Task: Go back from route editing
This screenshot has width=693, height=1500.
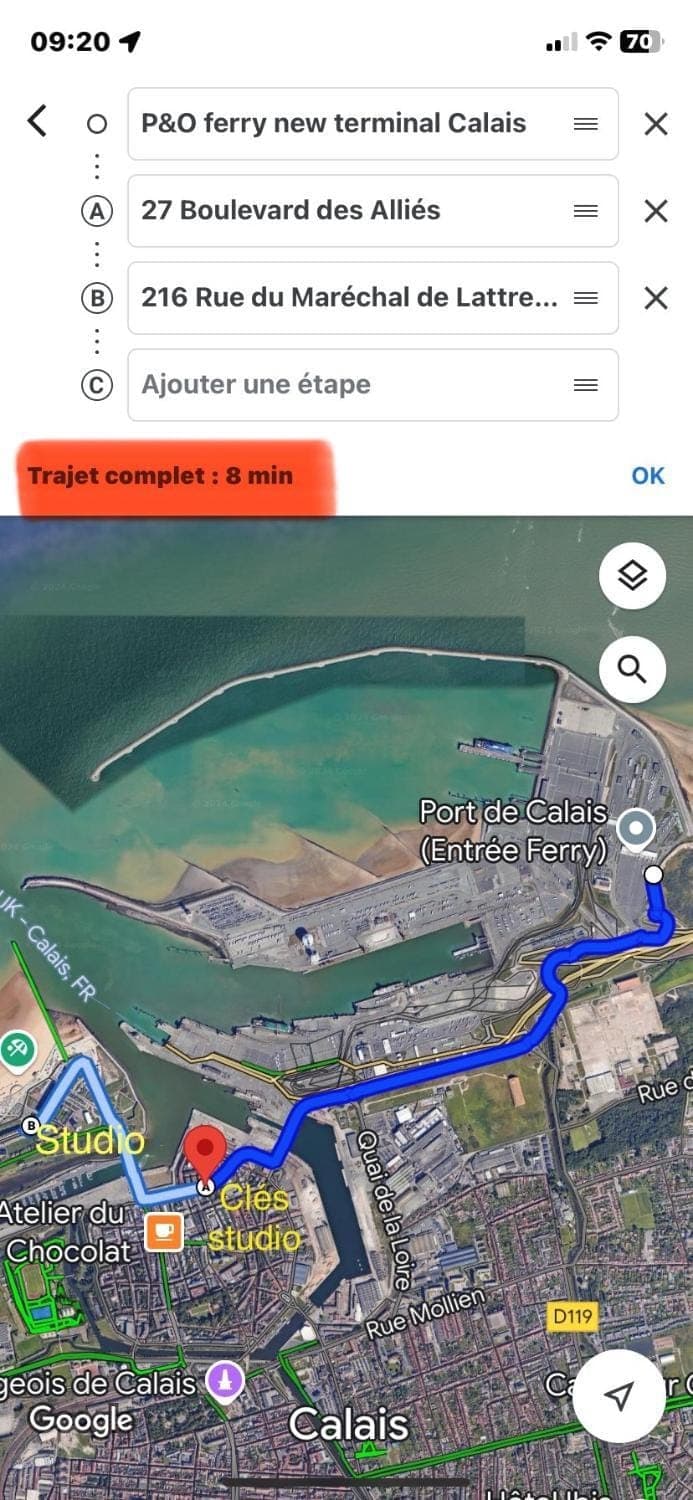Action: point(37,122)
